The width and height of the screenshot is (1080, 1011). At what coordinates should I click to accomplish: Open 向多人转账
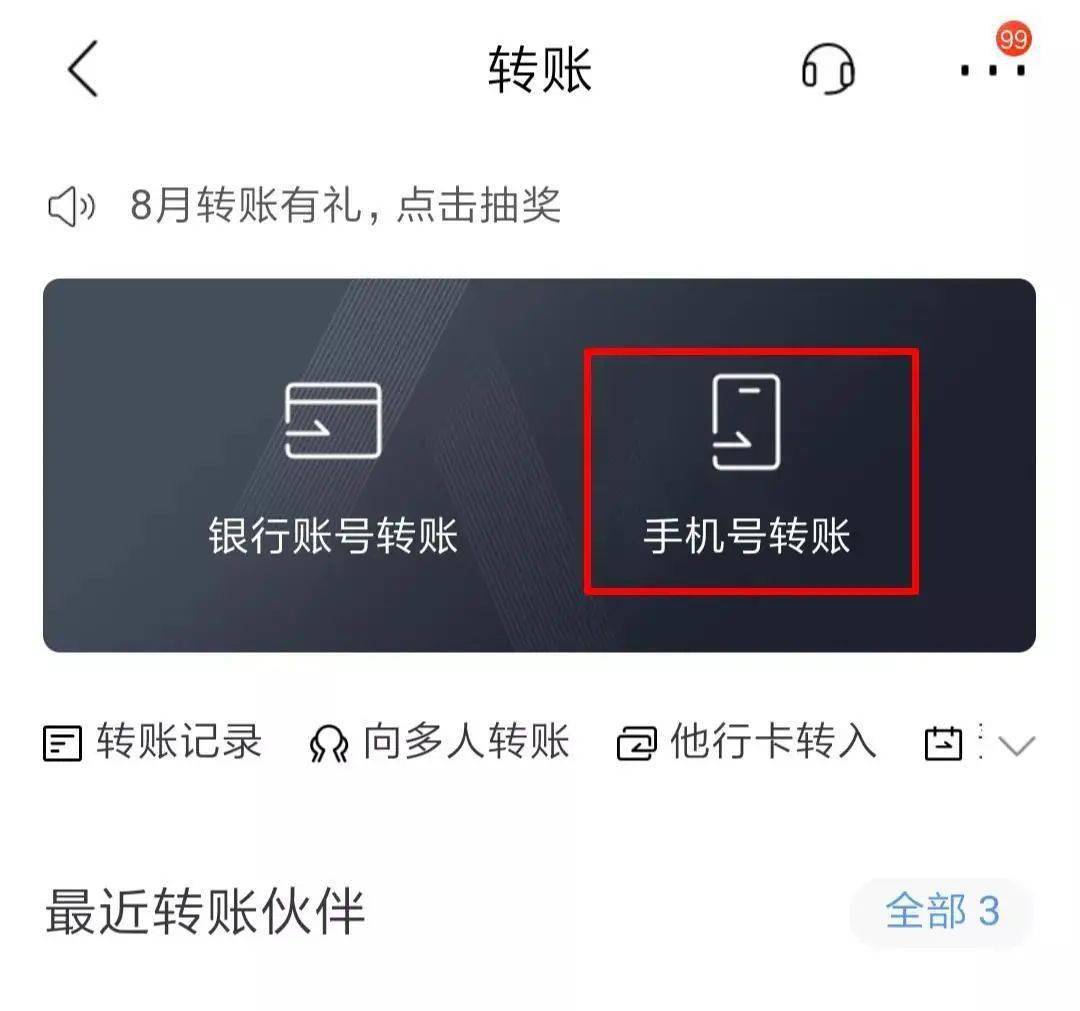(440, 743)
